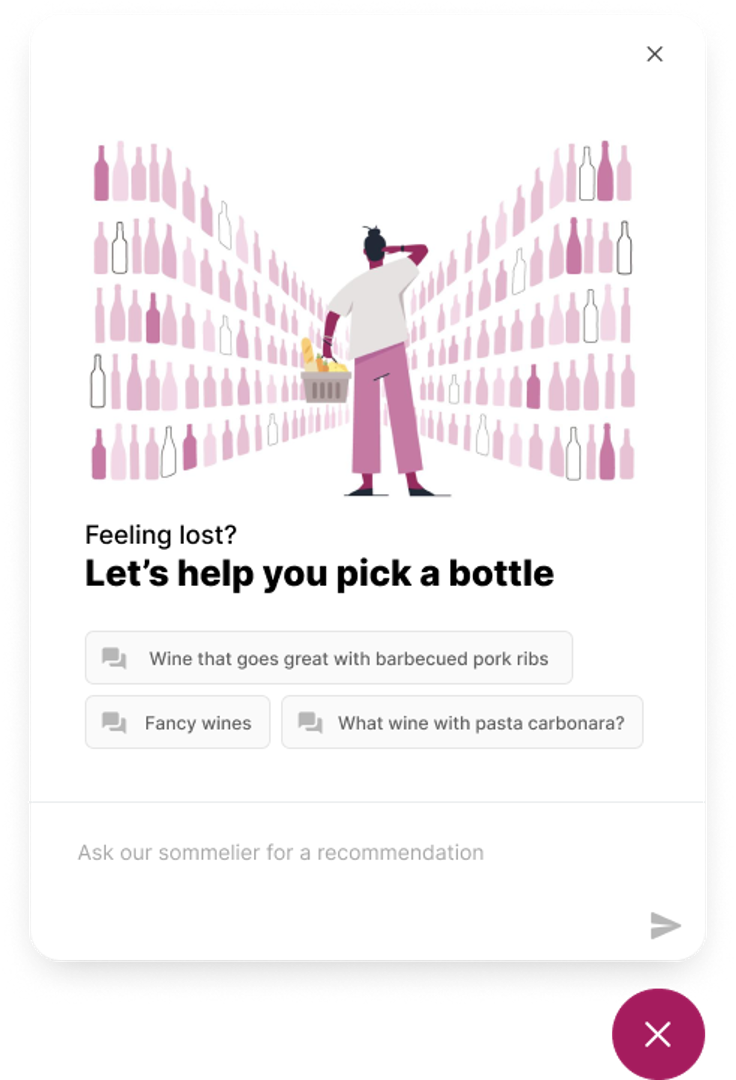
Task: Click the Feeling lost heading text
Action: coord(161,534)
